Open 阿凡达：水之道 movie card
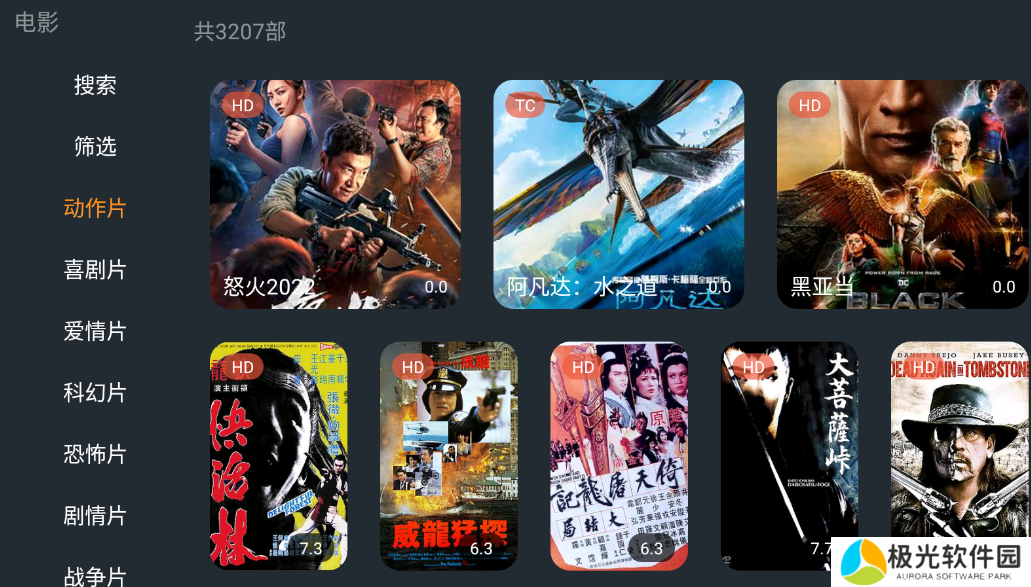This screenshot has width=1031, height=587. [x=618, y=194]
